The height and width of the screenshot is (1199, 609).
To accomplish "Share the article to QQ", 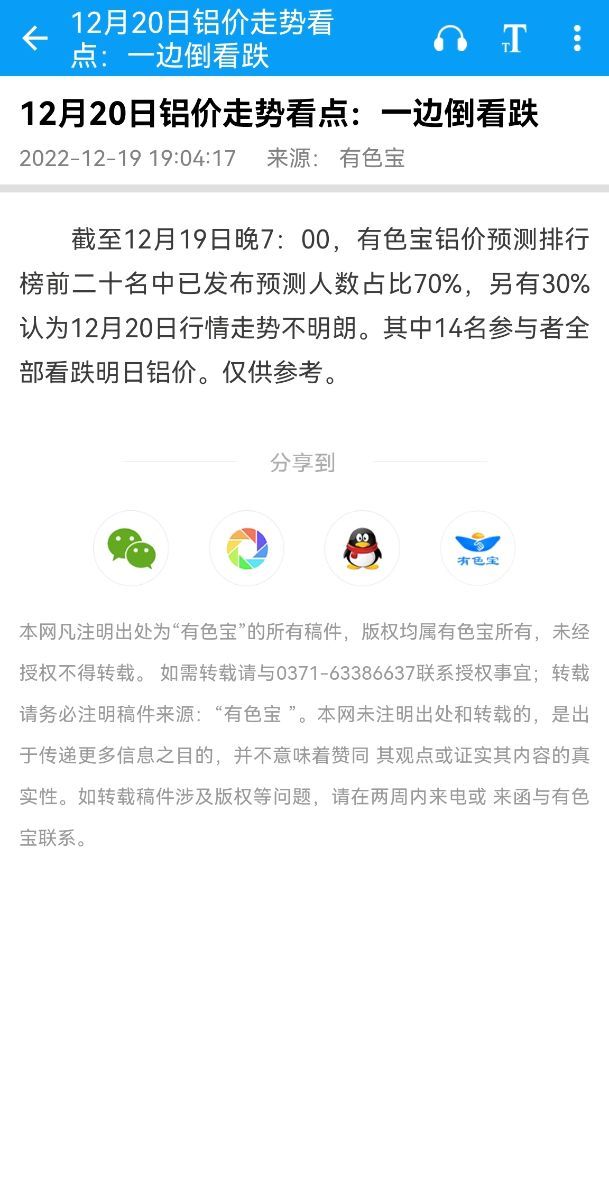I will [x=362, y=548].
